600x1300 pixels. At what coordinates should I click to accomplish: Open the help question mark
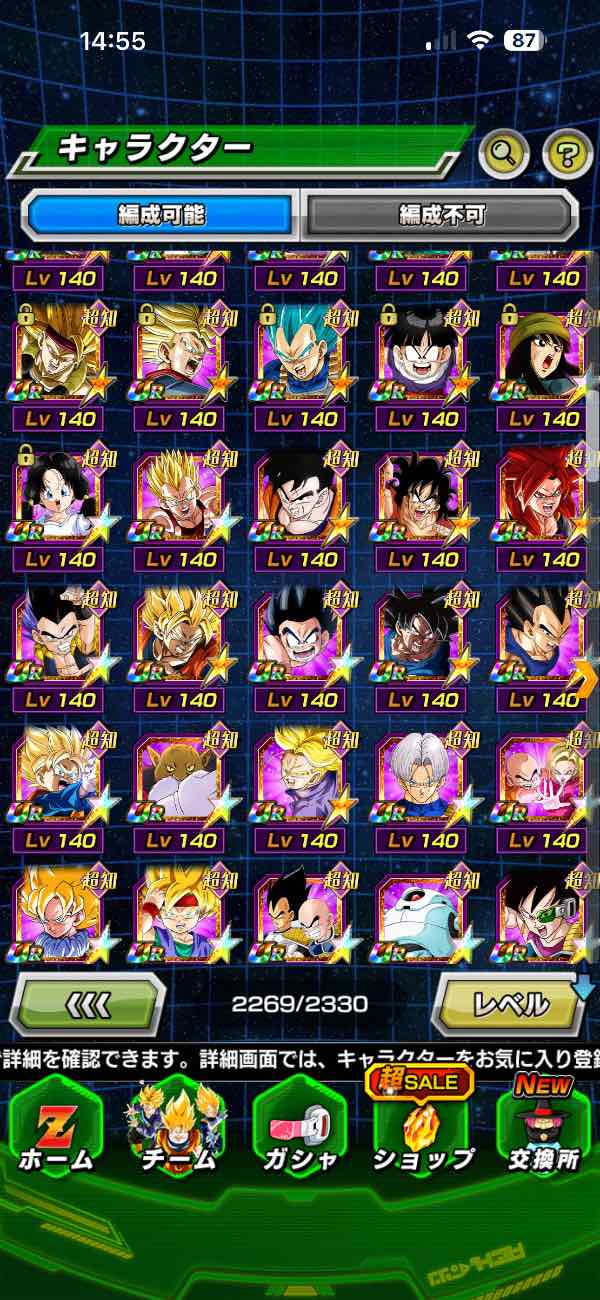click(567, 153)
